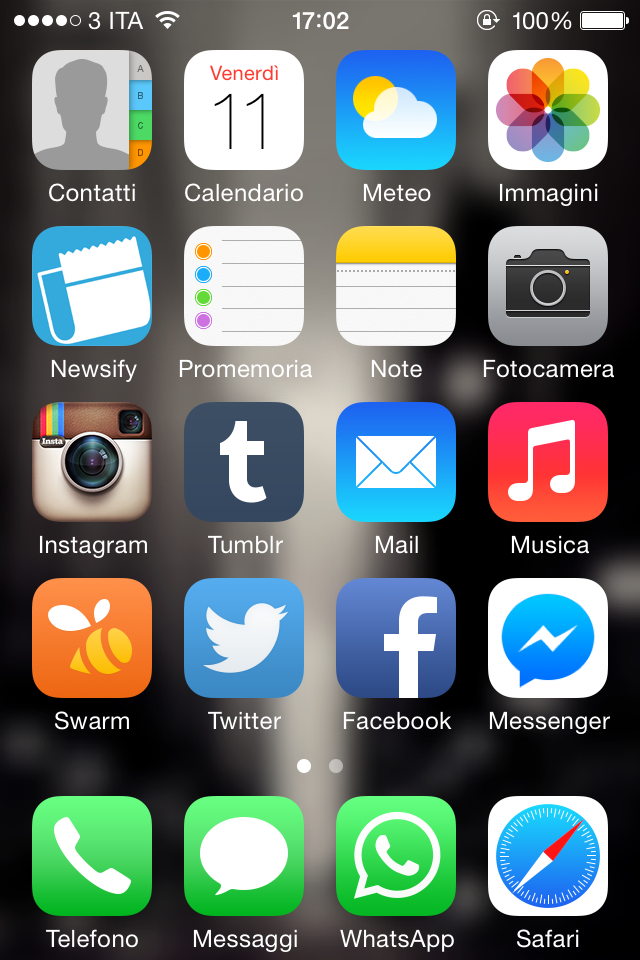Image resolution: width=640 pixels, height=960 pixels.
Task: Open the Note app
Action: tap(396, 286)
